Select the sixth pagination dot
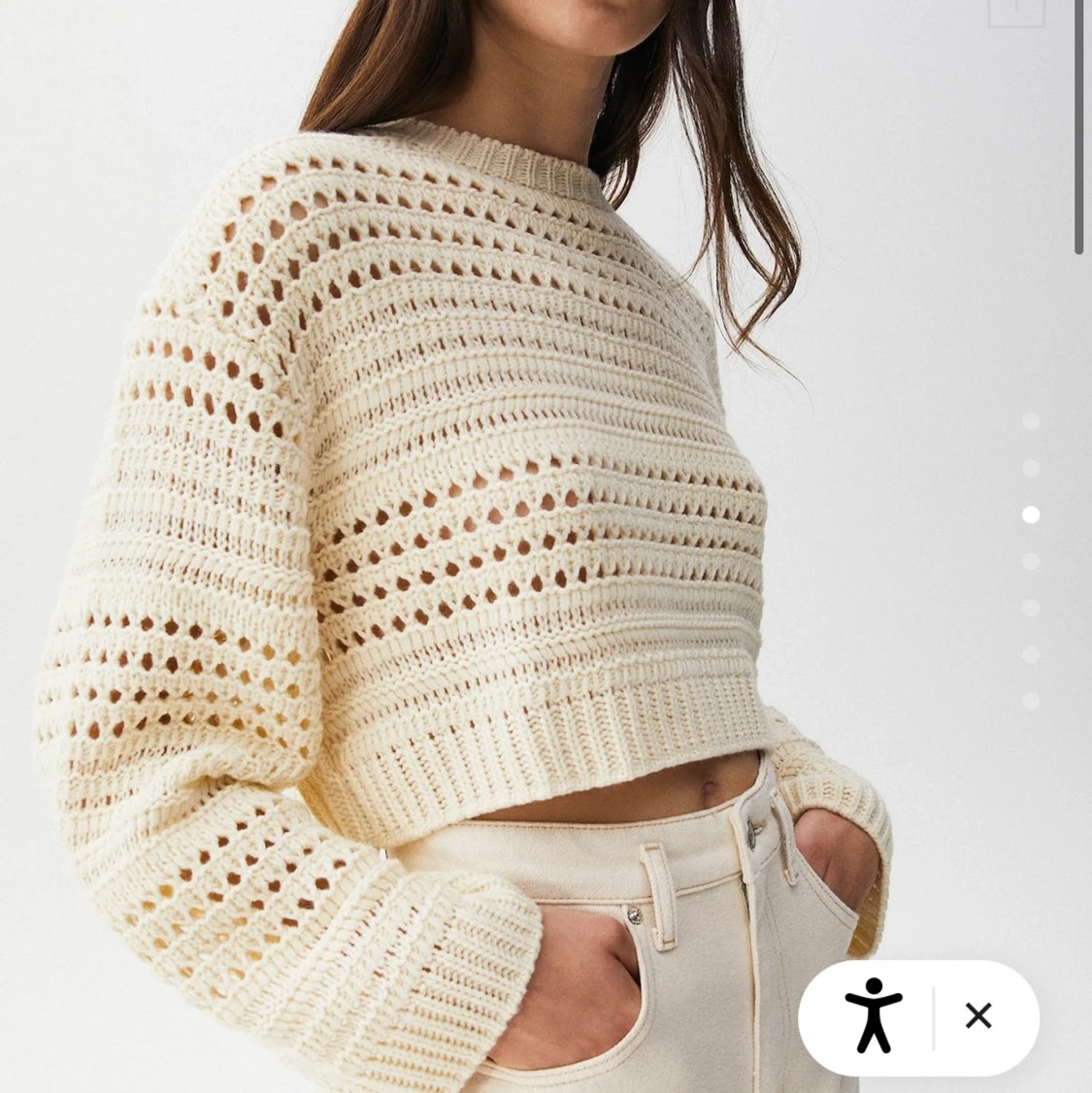 (x=1032, y=654)
